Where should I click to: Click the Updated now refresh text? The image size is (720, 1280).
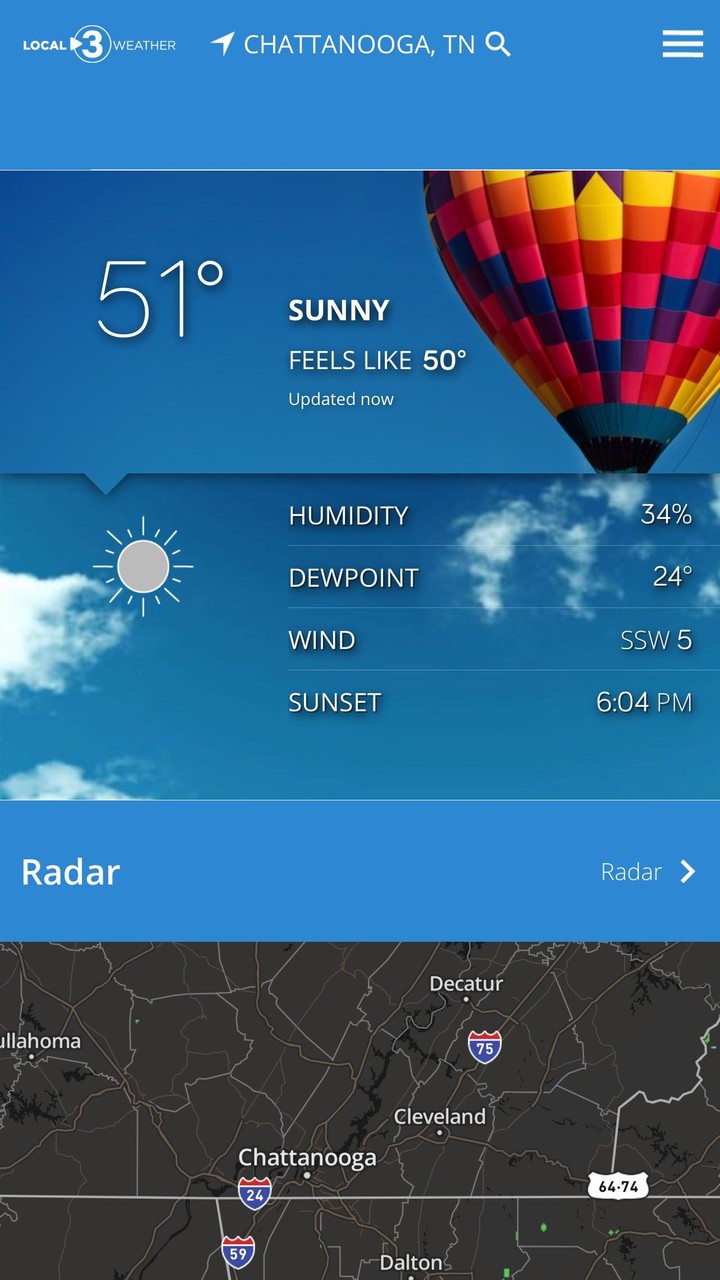(341, 398)
